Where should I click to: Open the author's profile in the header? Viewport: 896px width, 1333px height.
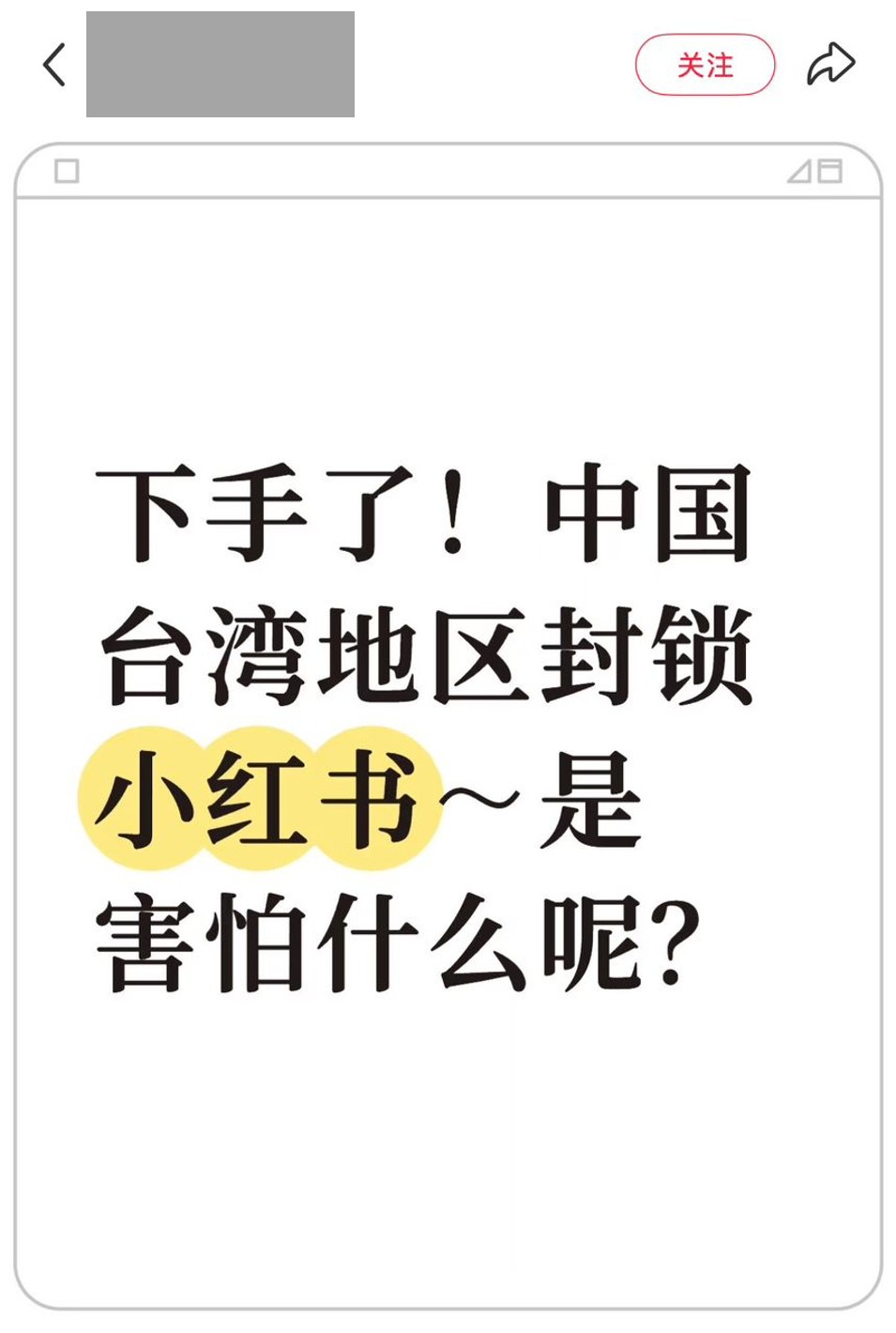(x=220, y=65)
